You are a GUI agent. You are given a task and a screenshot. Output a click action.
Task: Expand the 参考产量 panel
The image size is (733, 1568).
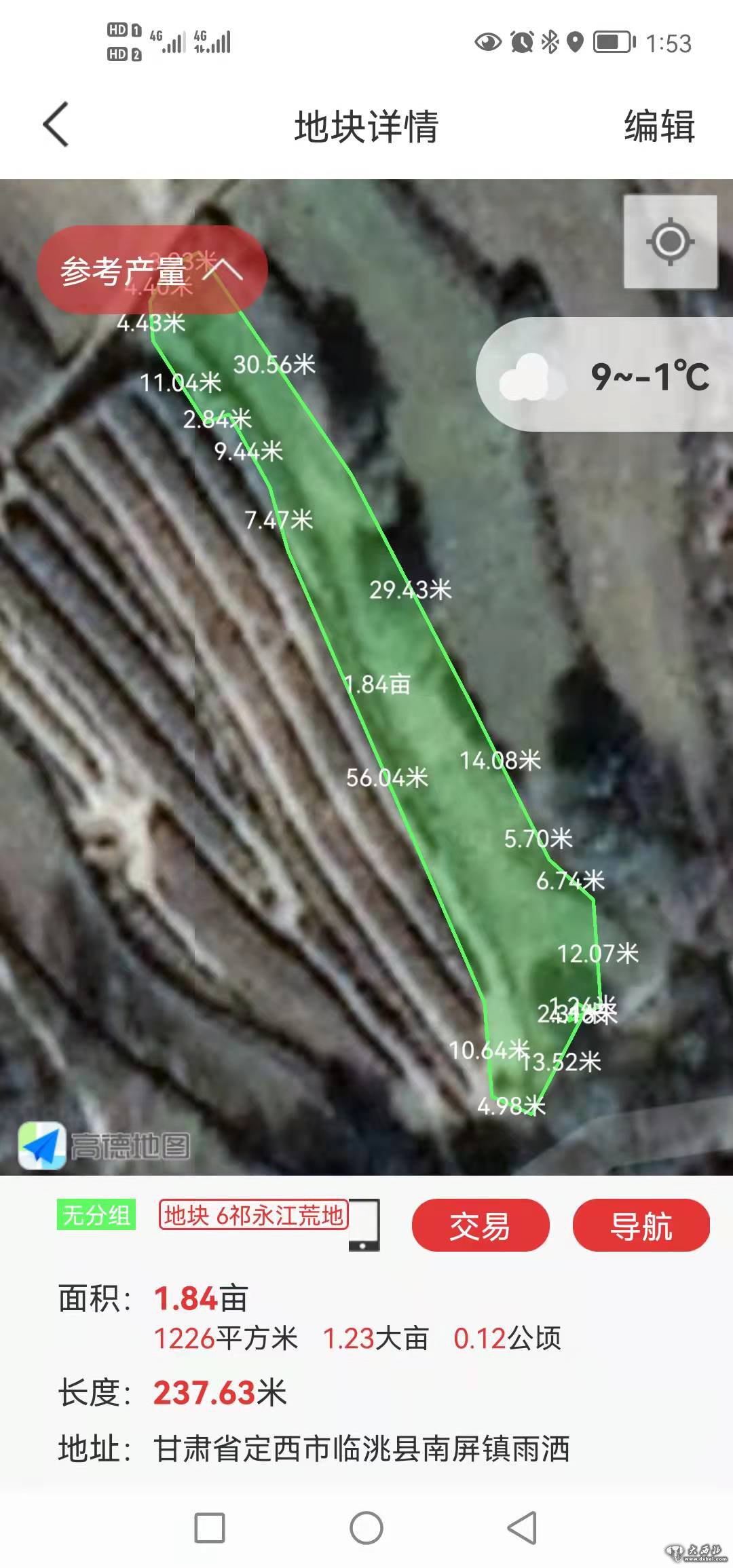152,271
